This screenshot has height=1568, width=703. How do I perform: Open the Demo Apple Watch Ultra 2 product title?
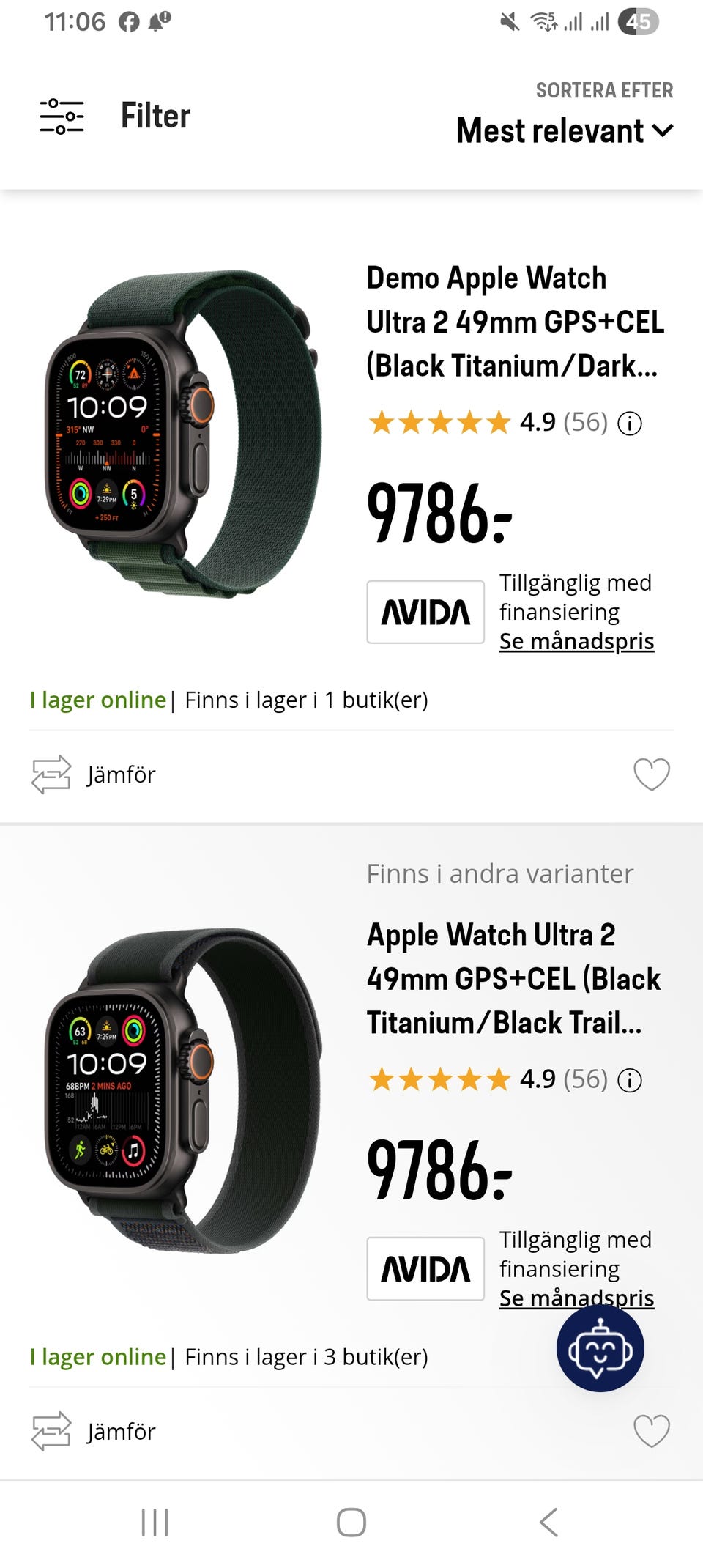[x=513, y=322]
